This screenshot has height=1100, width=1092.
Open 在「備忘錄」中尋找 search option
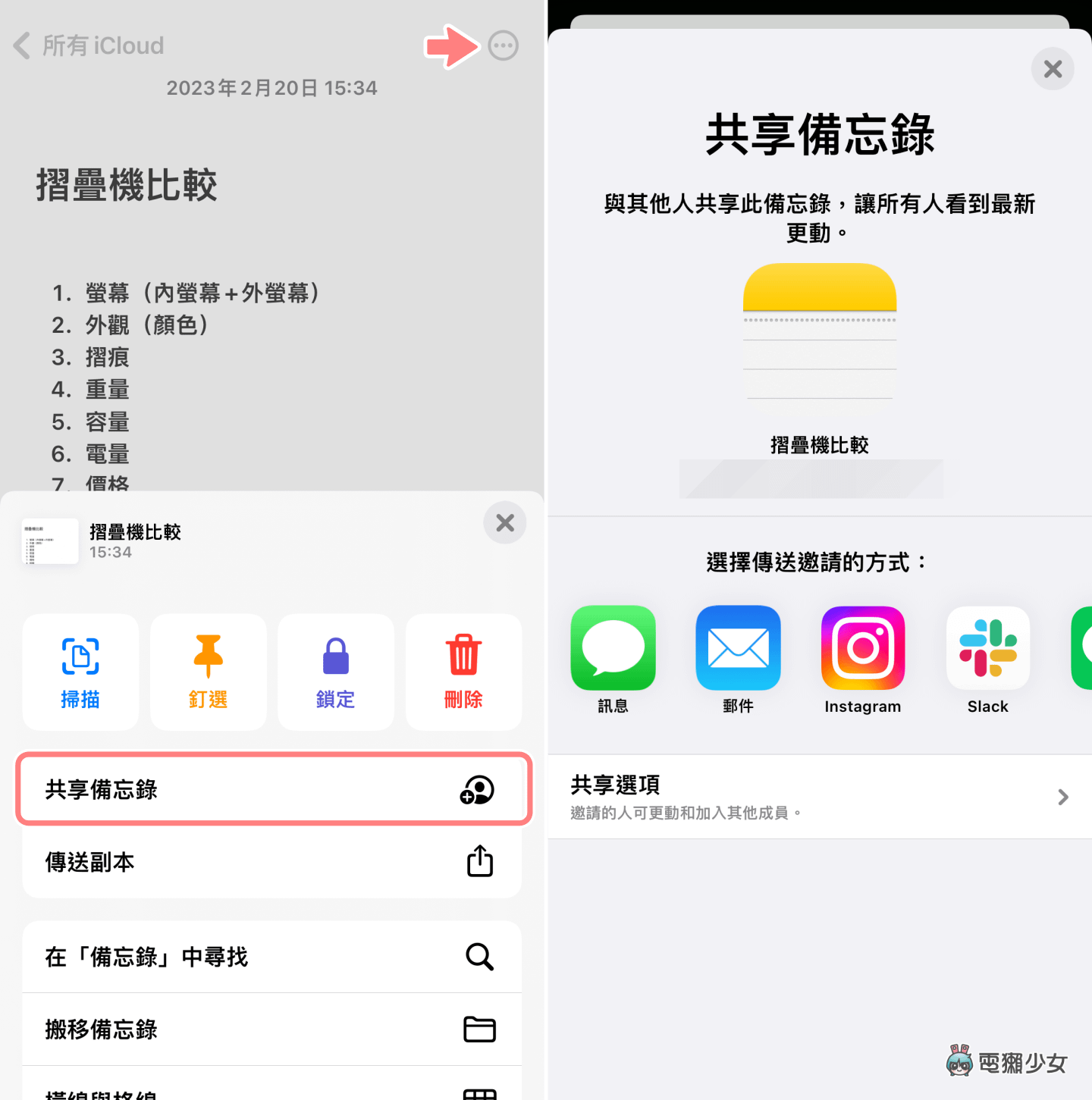(x=271, y=957)
